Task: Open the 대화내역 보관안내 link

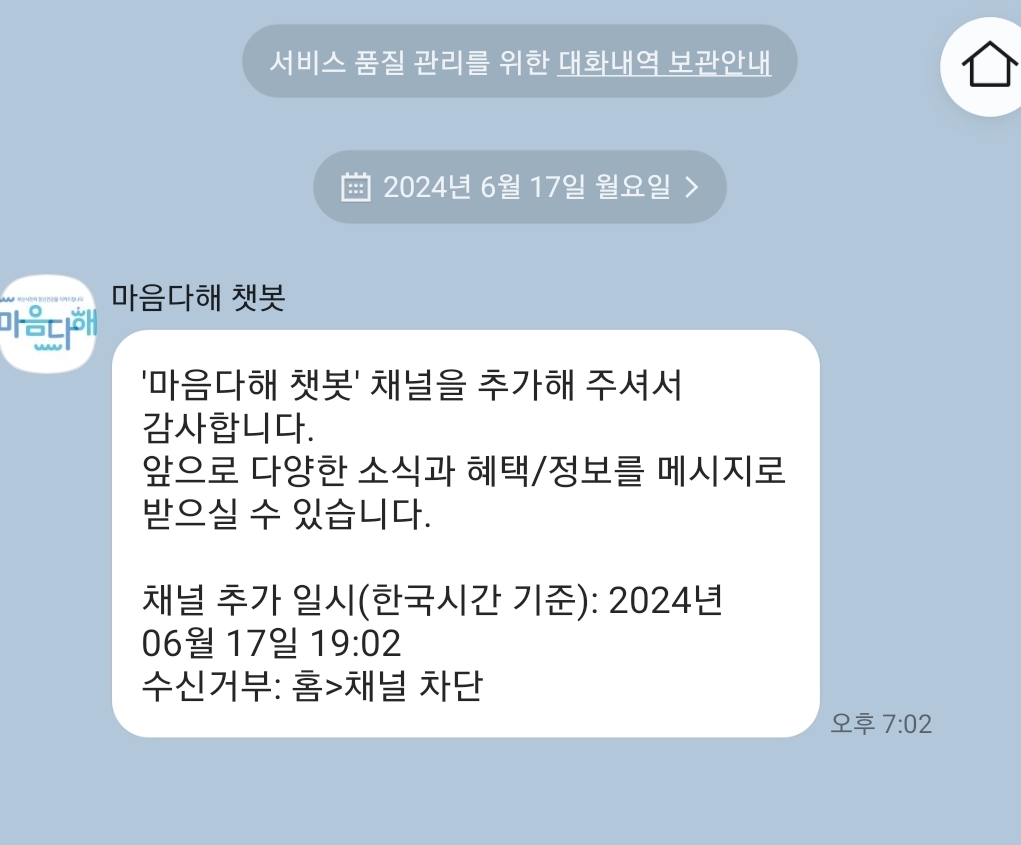Action: 664,62
